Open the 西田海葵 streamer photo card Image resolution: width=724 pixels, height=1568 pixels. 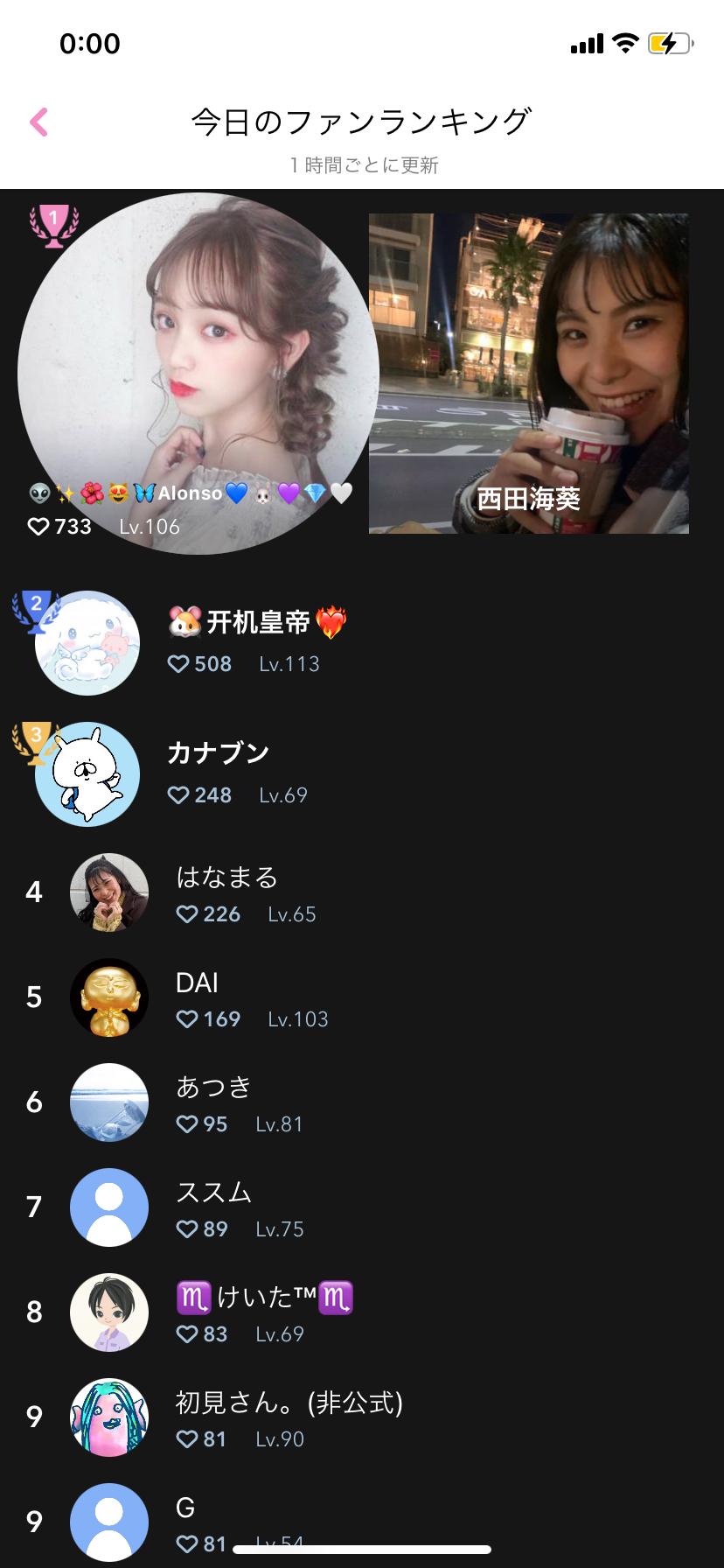point(528,374)
